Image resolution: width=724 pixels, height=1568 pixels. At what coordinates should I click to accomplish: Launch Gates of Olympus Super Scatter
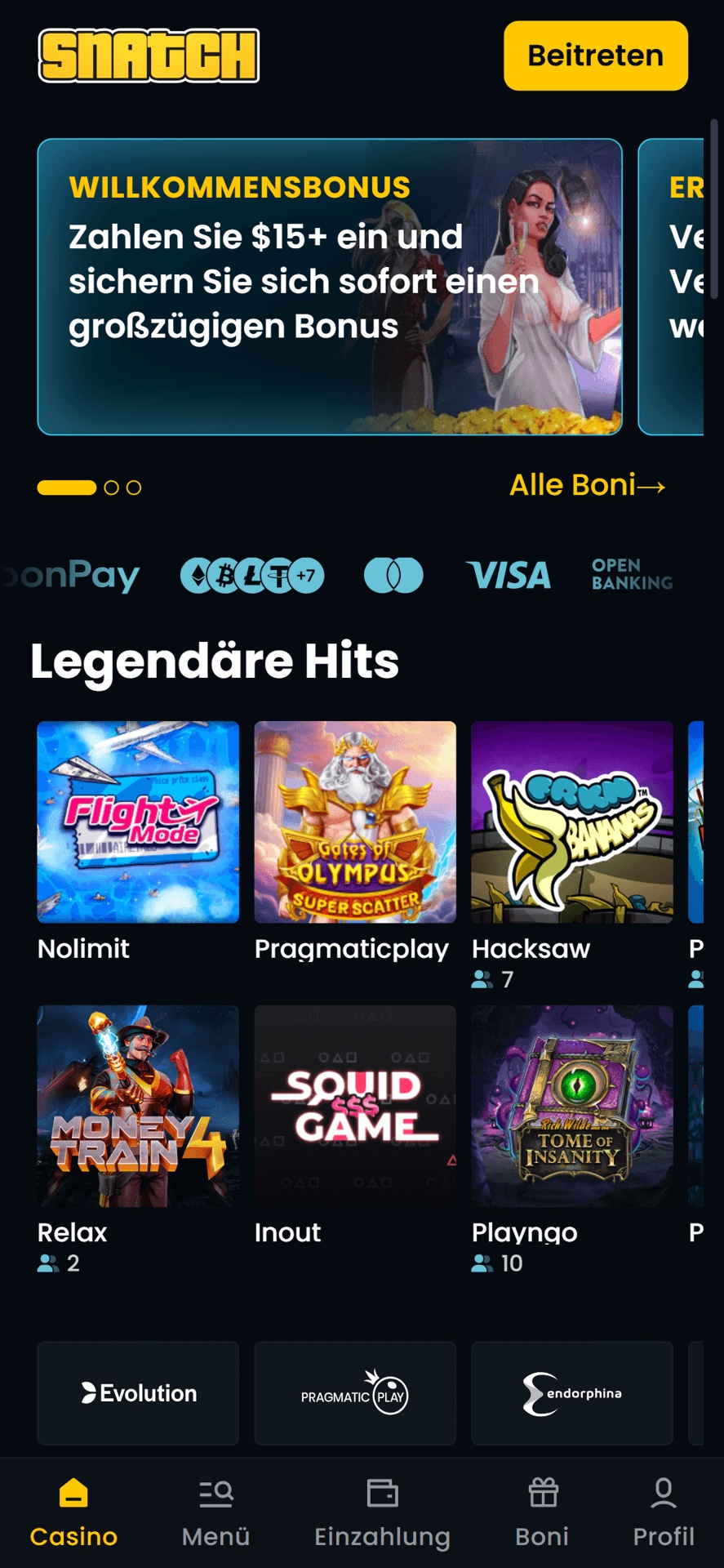tap(355, 822)
